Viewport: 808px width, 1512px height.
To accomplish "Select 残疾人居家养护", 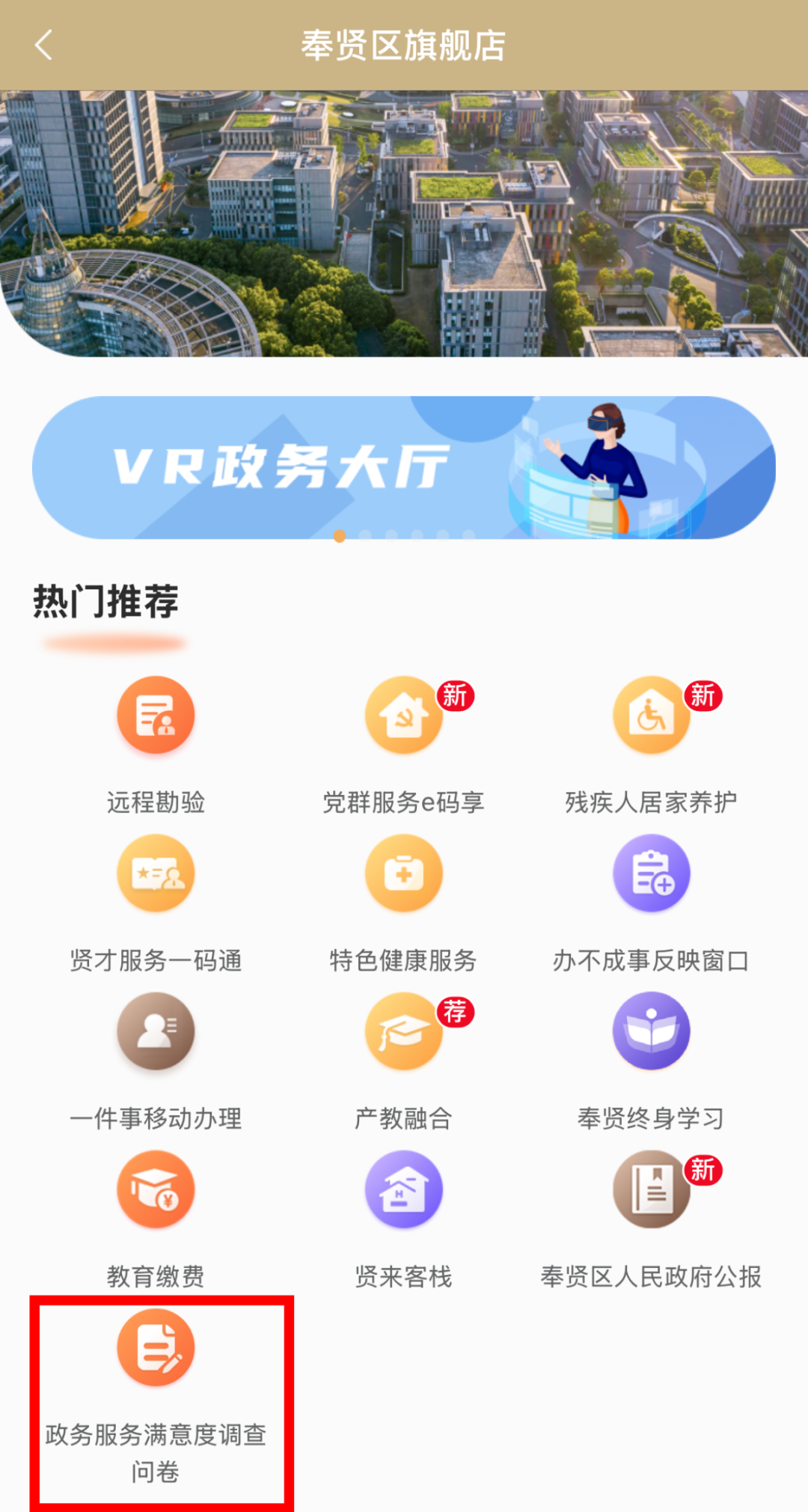I will [x=651, y=716].
